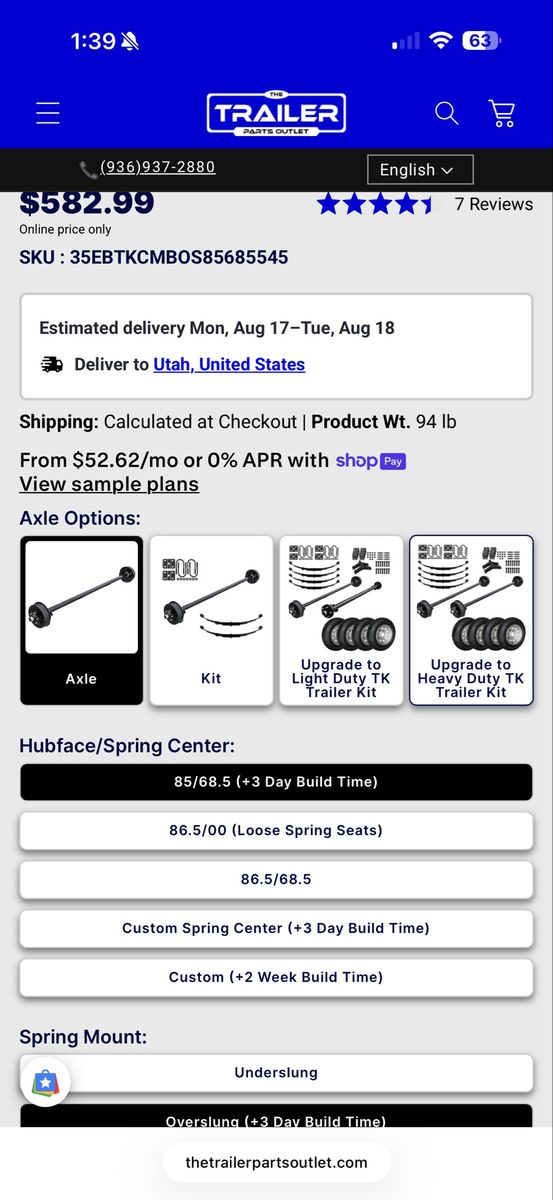Select the Underslung spring mount
Image resolution: width=553 pixels, height=1200 pixels.
point(276,1073)
